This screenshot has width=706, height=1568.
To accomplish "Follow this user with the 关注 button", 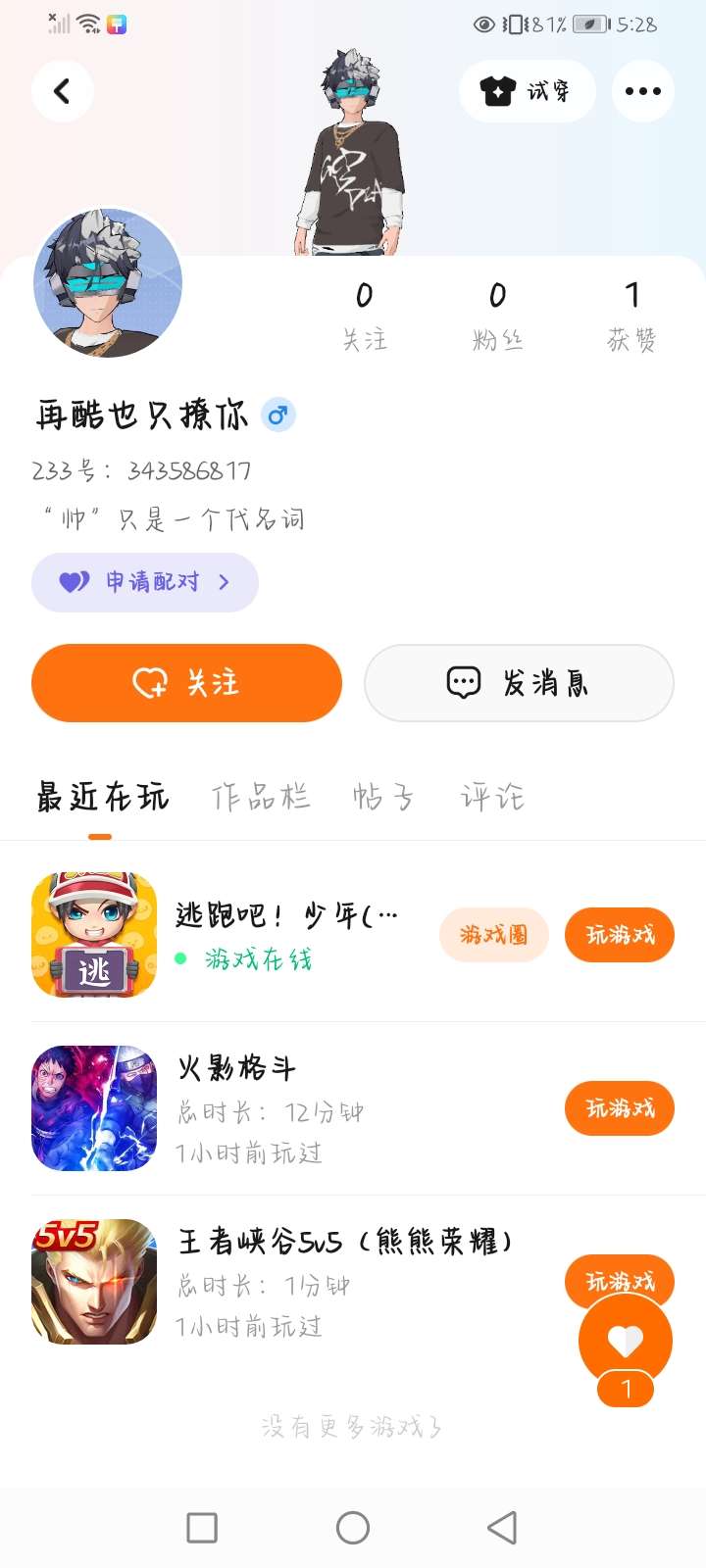I will (186, 683).
